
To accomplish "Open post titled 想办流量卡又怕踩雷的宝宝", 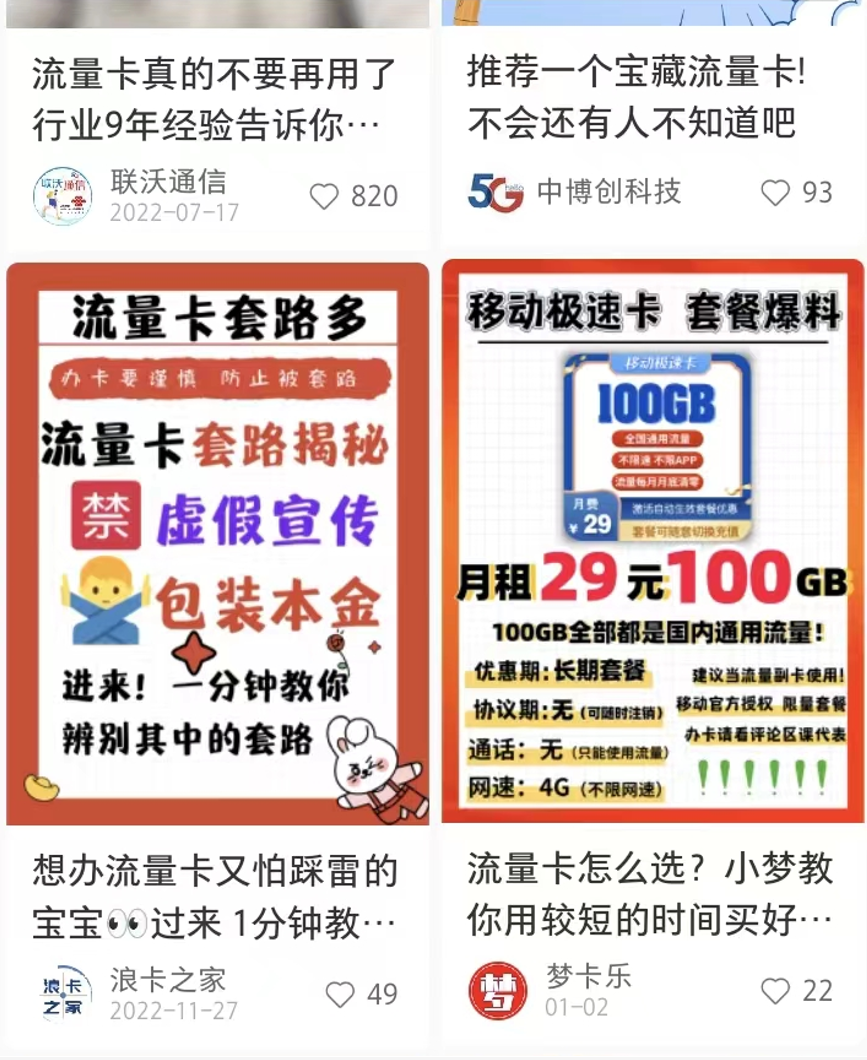I will point(214,896).
